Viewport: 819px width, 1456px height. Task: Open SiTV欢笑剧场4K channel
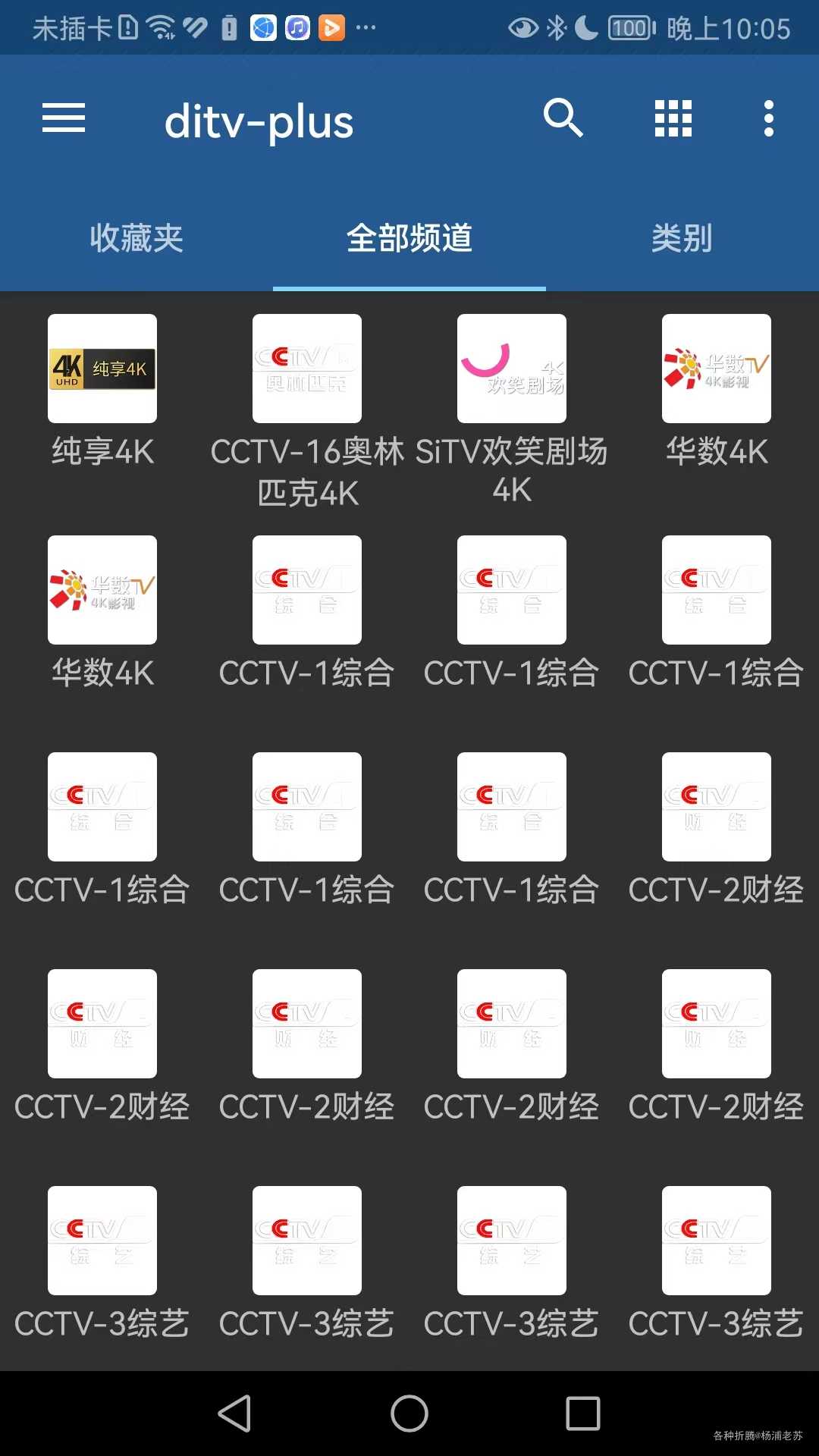pyautogui.click(x=512, y=369)
